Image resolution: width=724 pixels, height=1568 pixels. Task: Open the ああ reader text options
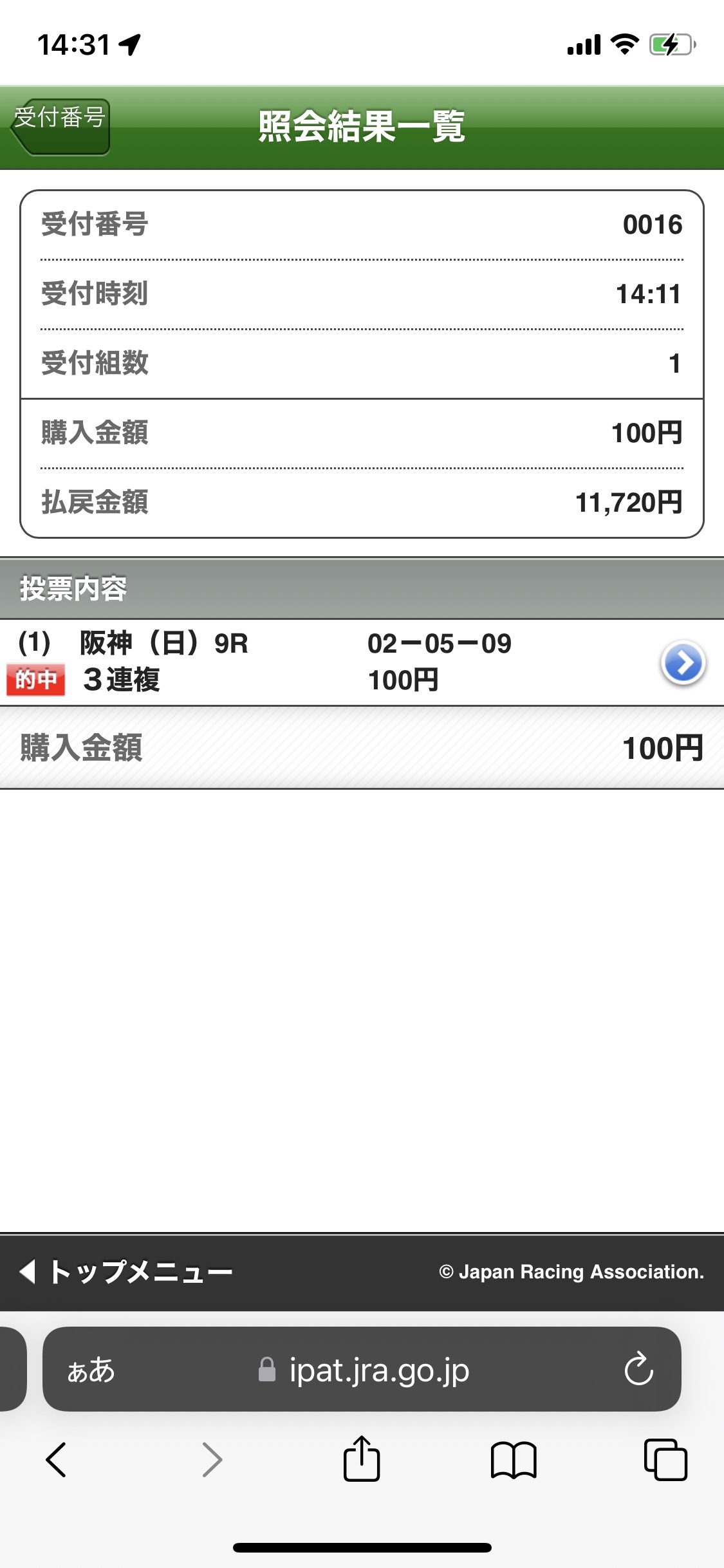pyautogui.click(x=91, y=1370)
